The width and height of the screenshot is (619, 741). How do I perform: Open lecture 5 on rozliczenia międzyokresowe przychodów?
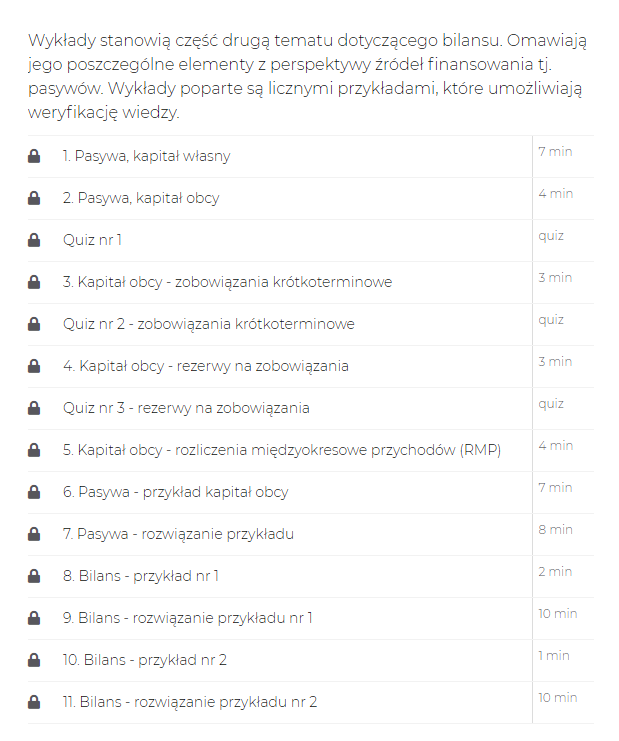coord(281,450)
